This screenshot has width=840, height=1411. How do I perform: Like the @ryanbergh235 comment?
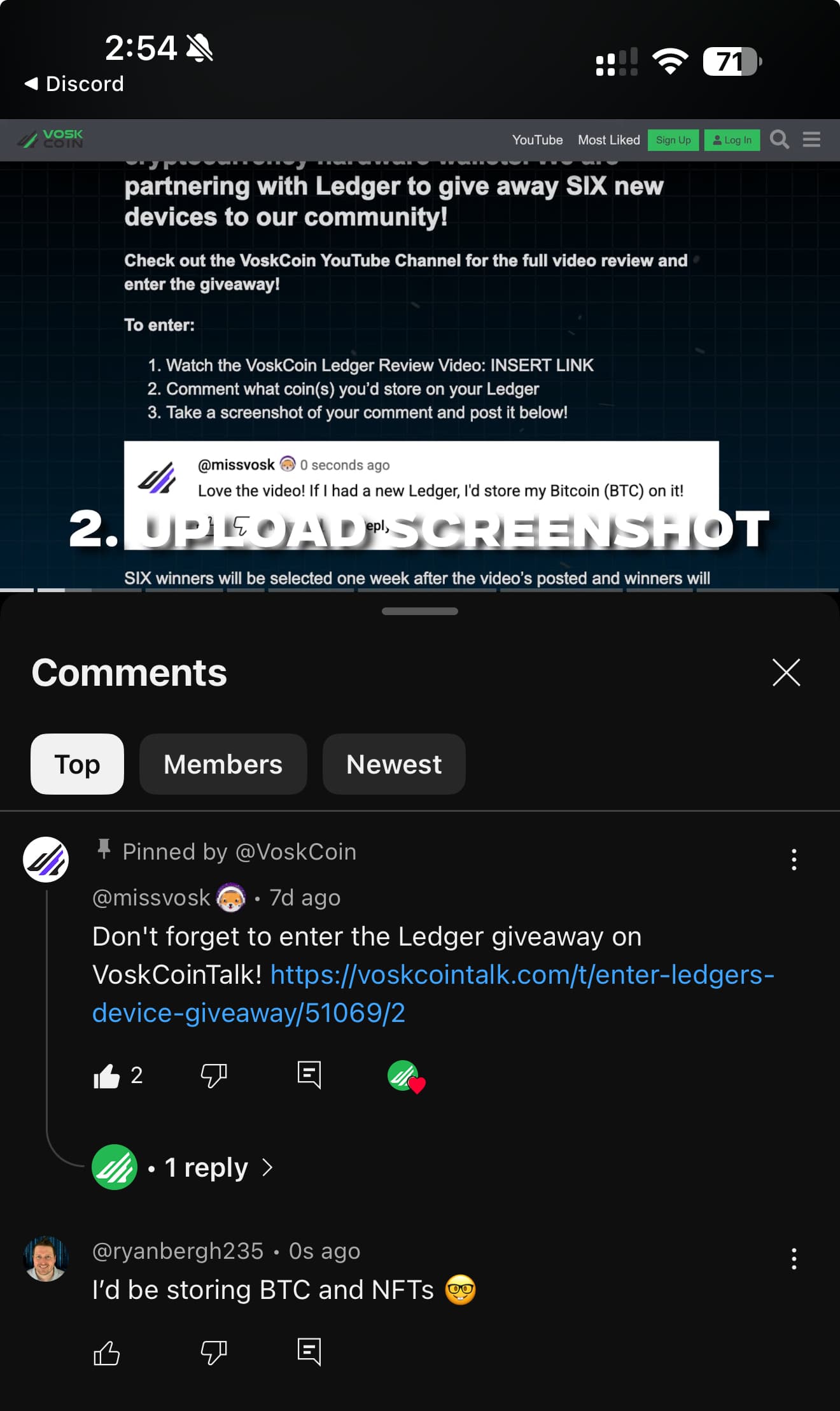point(107,1352)
